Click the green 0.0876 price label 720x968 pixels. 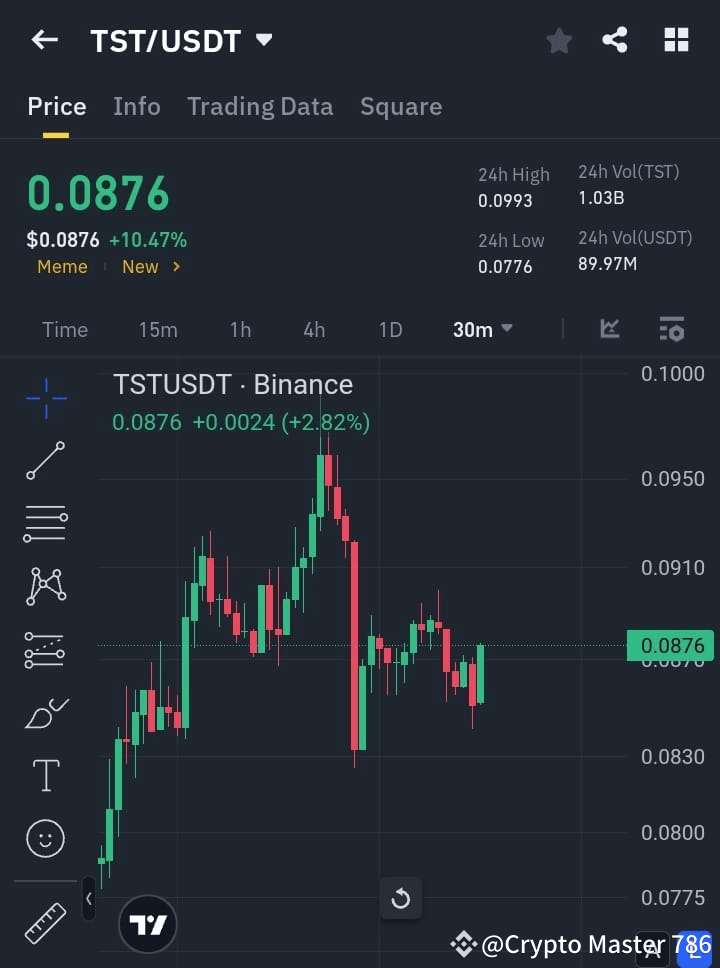[672, 646]
